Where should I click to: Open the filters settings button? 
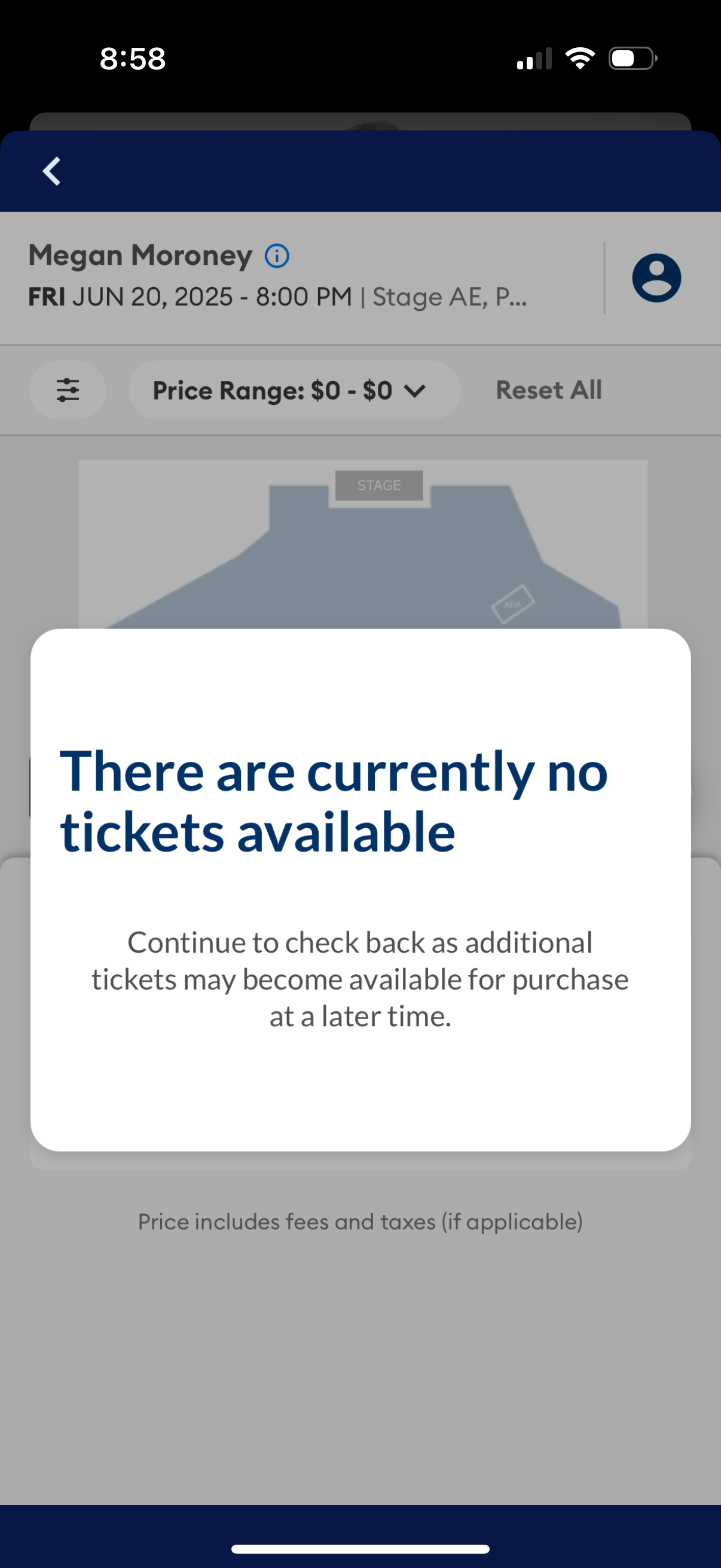coord(68,390)
